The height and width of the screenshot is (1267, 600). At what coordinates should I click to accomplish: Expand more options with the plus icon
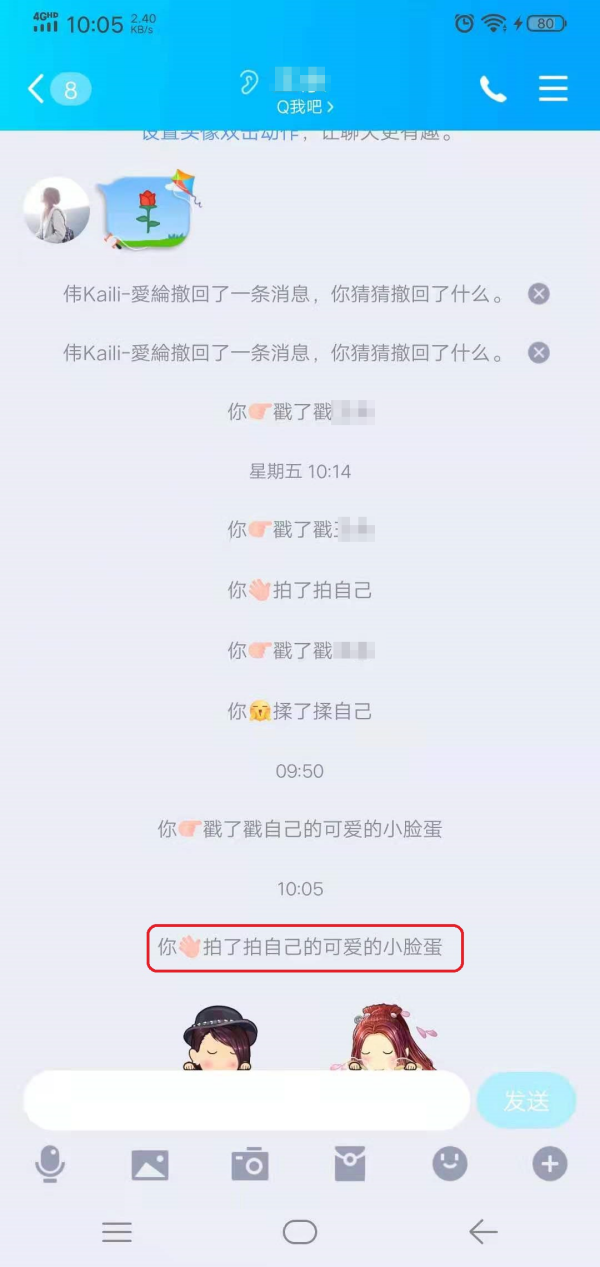click(549, 1164)
